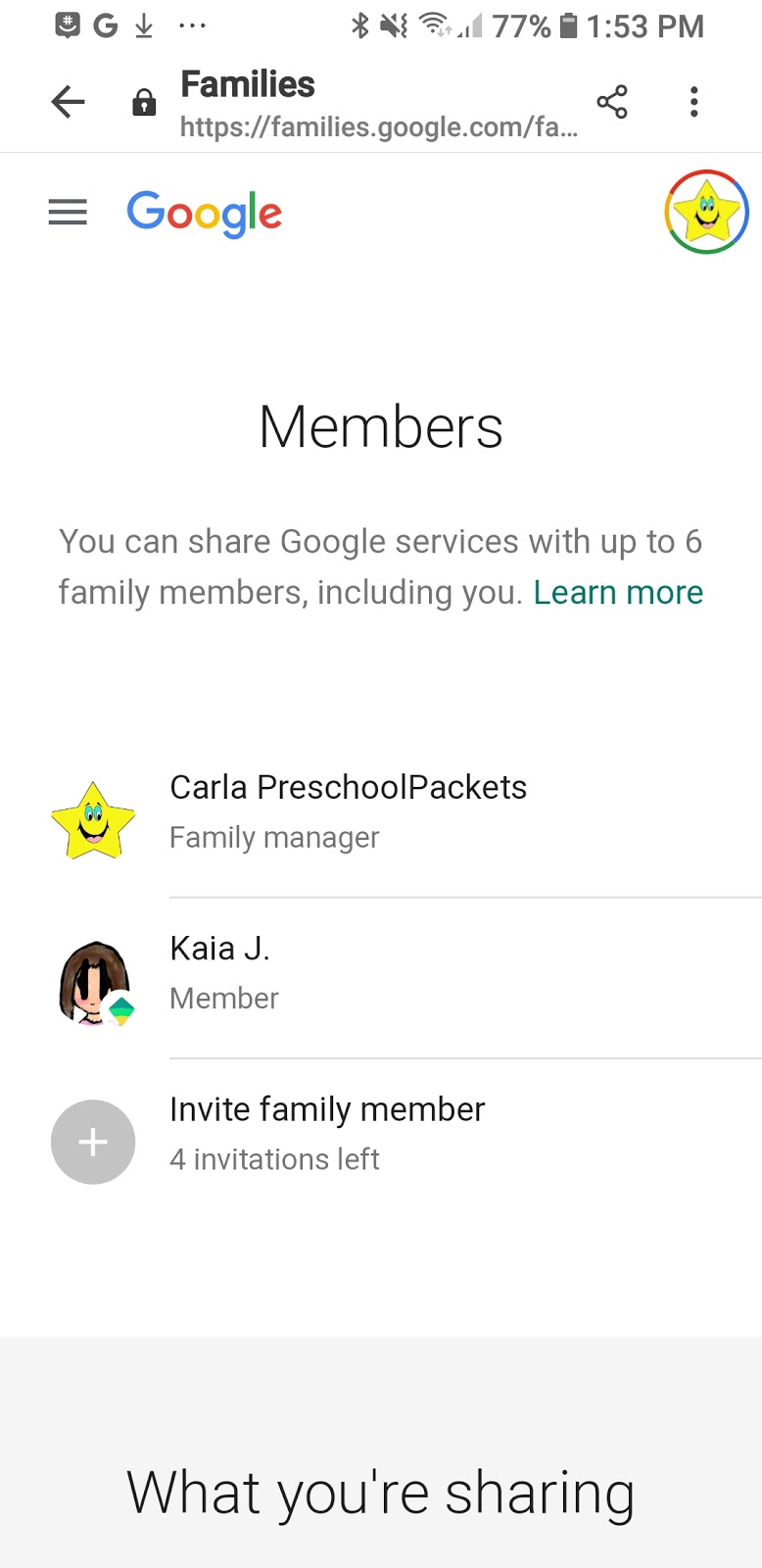Share the Families page
Image resolution: width=762 pixels, height=1568 pixels.
point(612,102)
